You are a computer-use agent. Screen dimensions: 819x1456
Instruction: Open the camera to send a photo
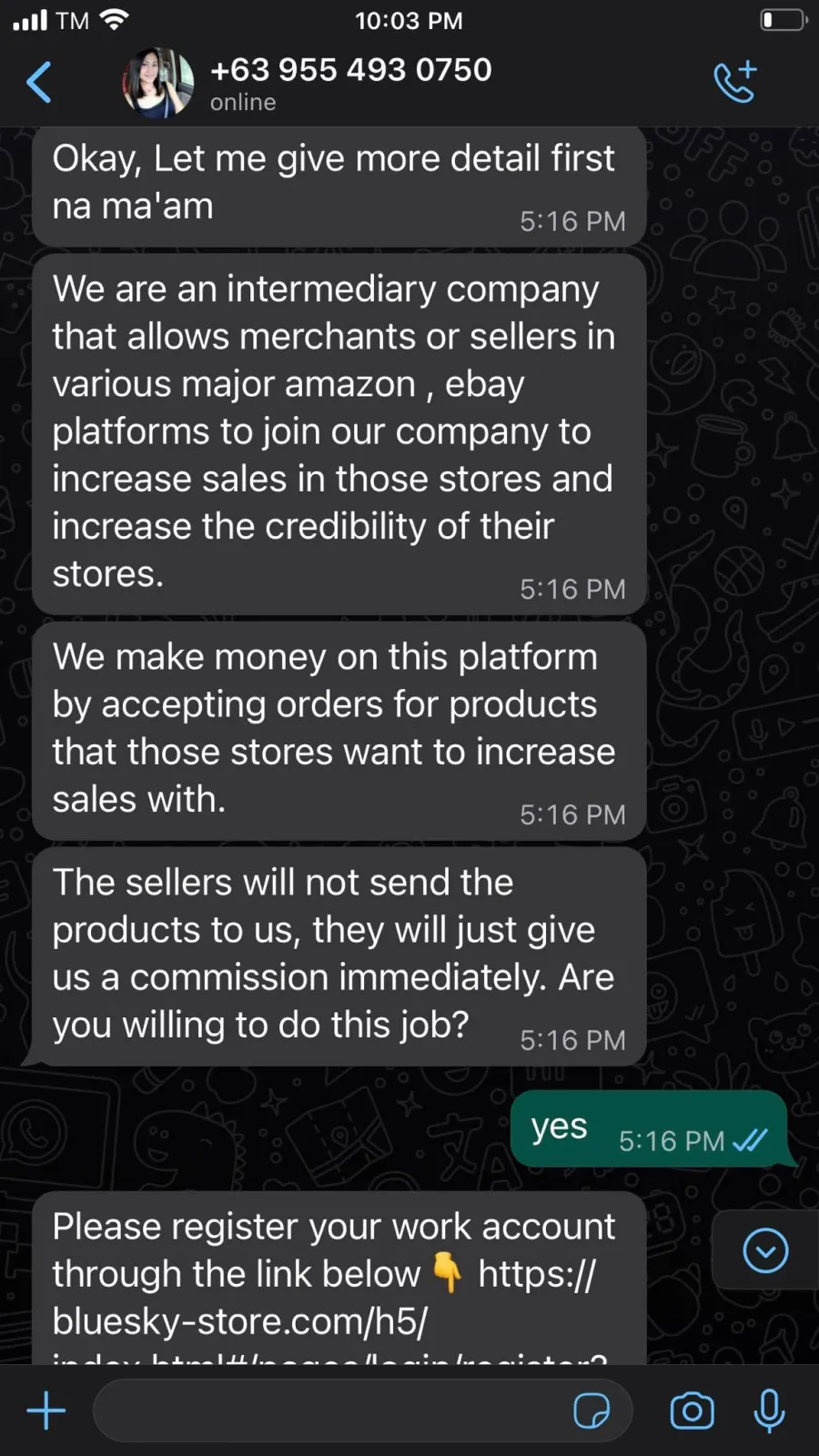click(693, 1411)
